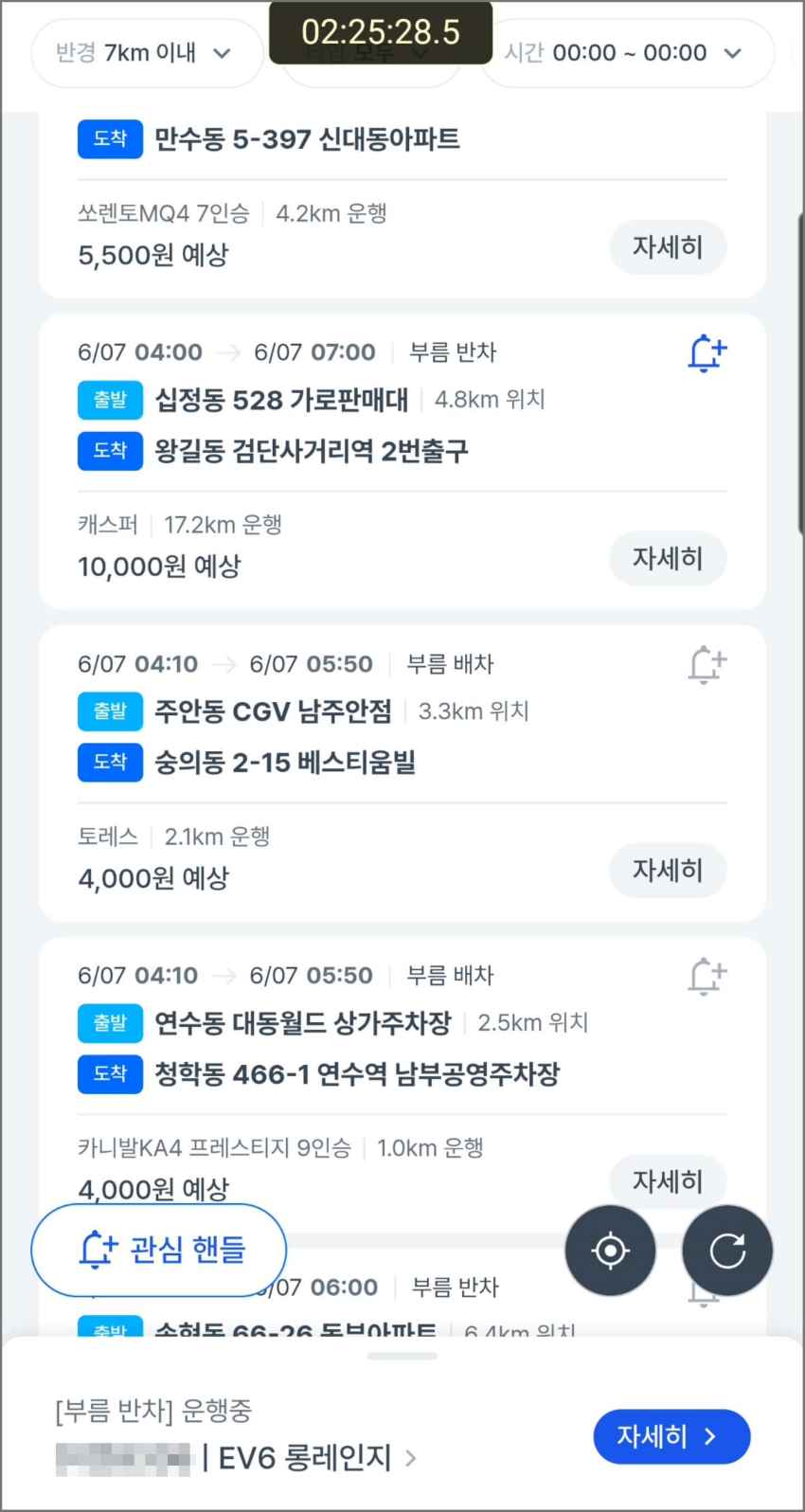The image size is (805, 1512).
Task: Select the 출발 badge on the 십정동 trip
Action: (109, 400)
